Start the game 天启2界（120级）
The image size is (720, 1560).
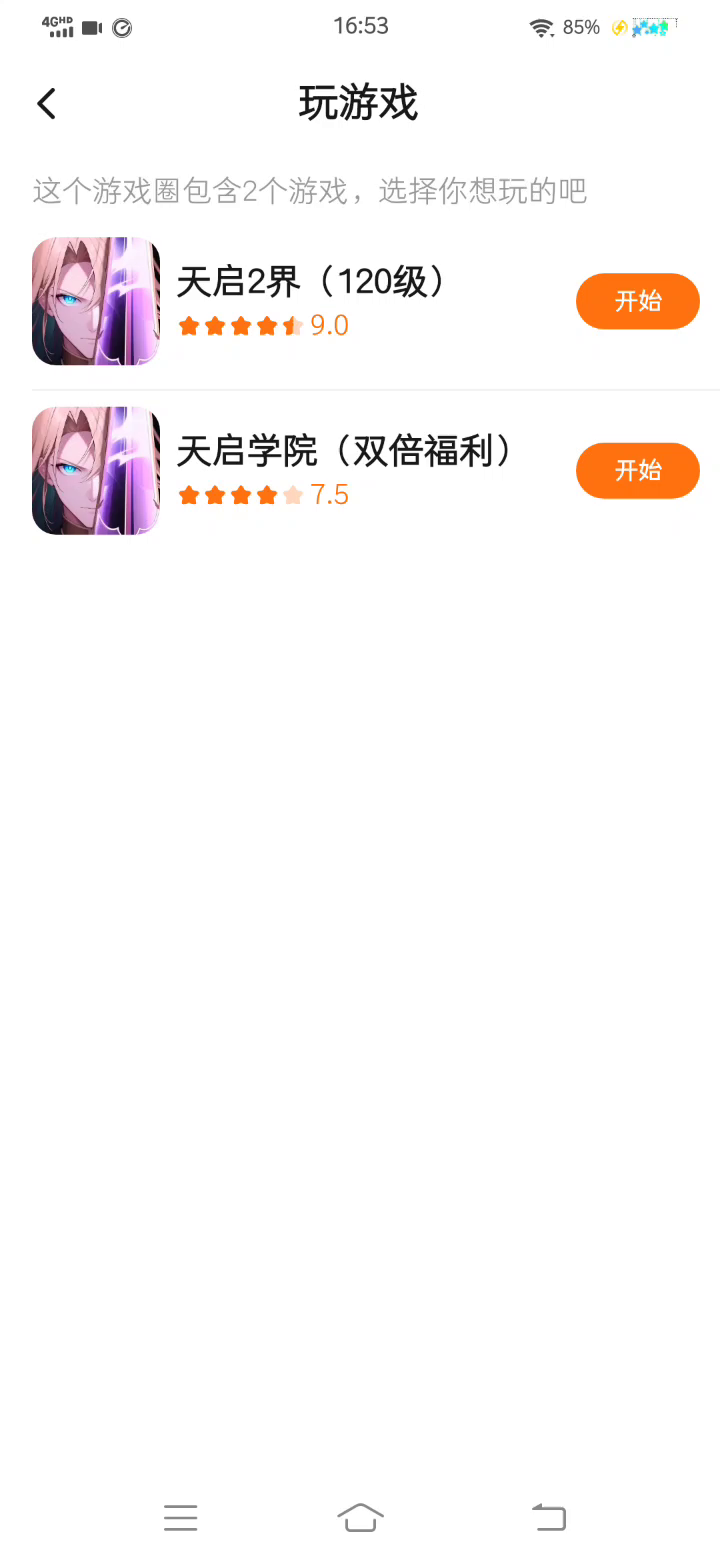point(637,301)
